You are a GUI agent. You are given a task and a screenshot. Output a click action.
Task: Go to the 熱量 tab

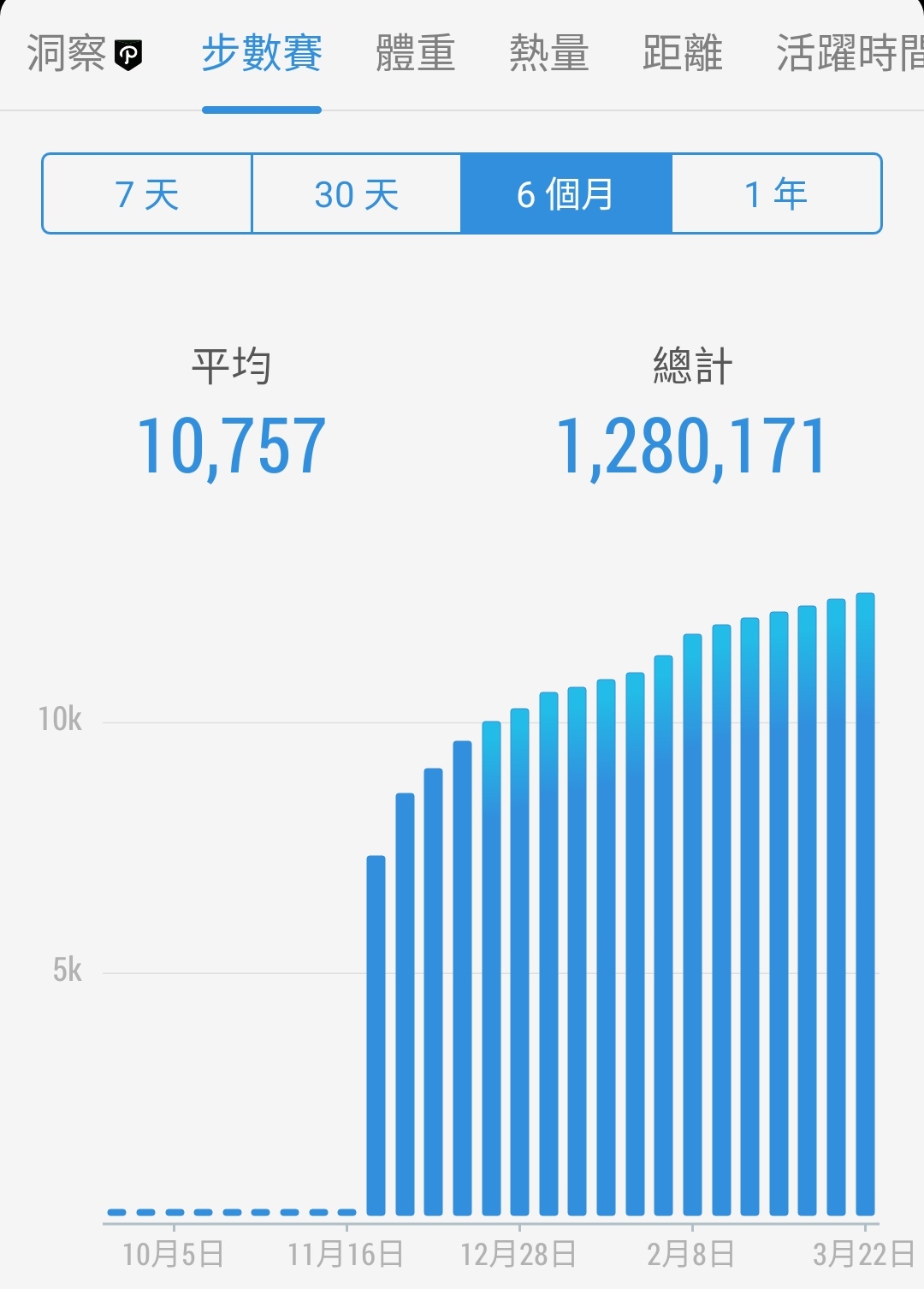[x=549, y=54]
